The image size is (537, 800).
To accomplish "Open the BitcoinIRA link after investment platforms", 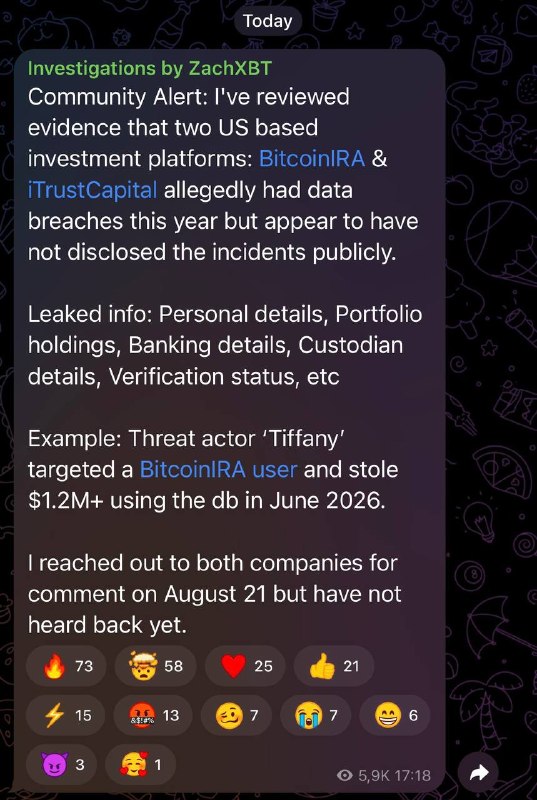I will (x=312, y=159).
